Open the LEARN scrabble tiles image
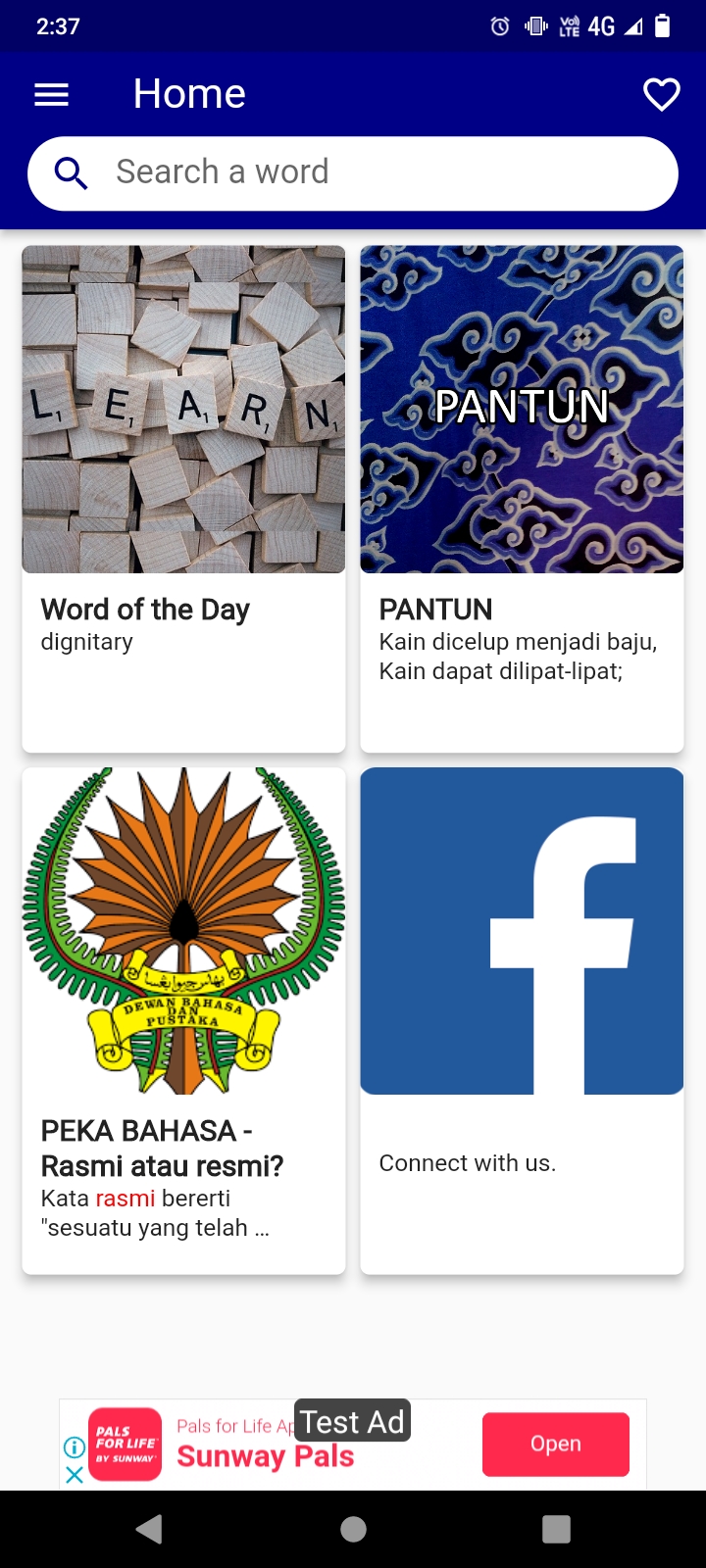This screenshot has width=706, height=1568. pos(183,409)
